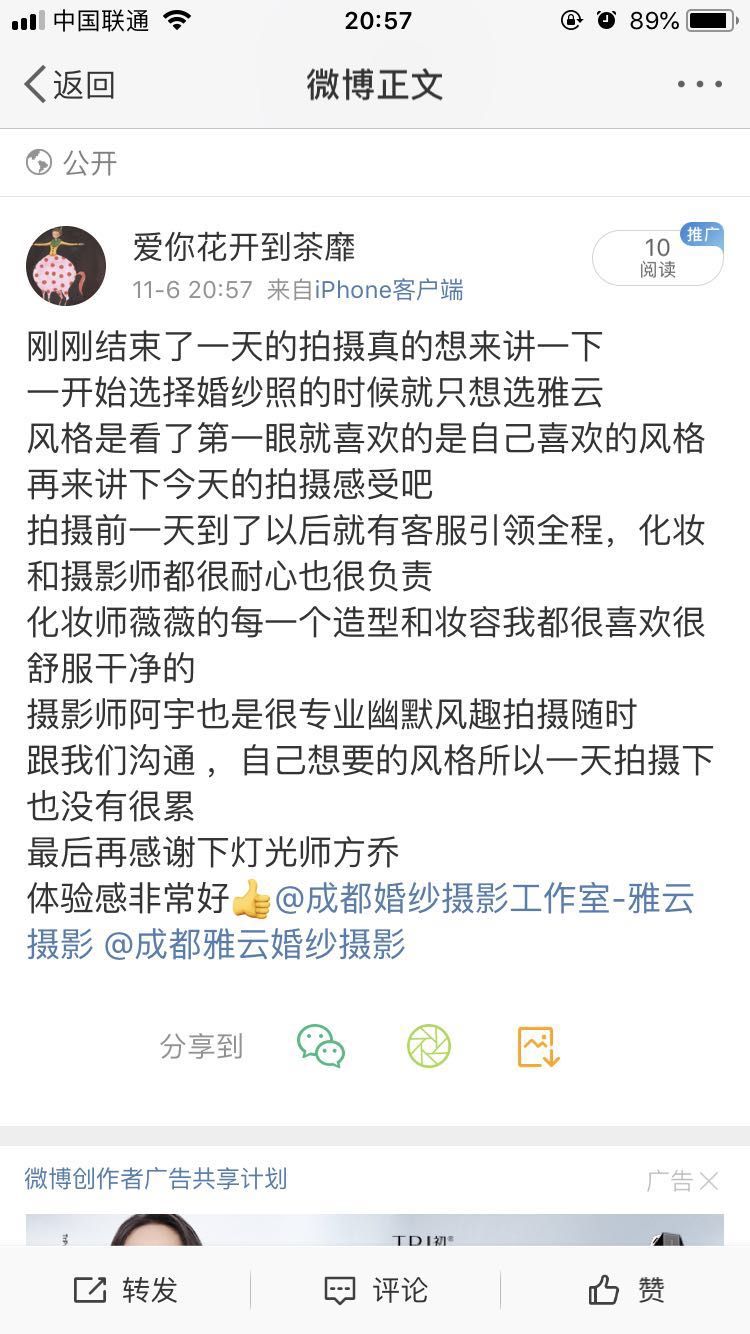The width and height of the screenshot is (750, 1334).
Task: Tap the 10 阅读 推广 button
Action: click(657, 258)
